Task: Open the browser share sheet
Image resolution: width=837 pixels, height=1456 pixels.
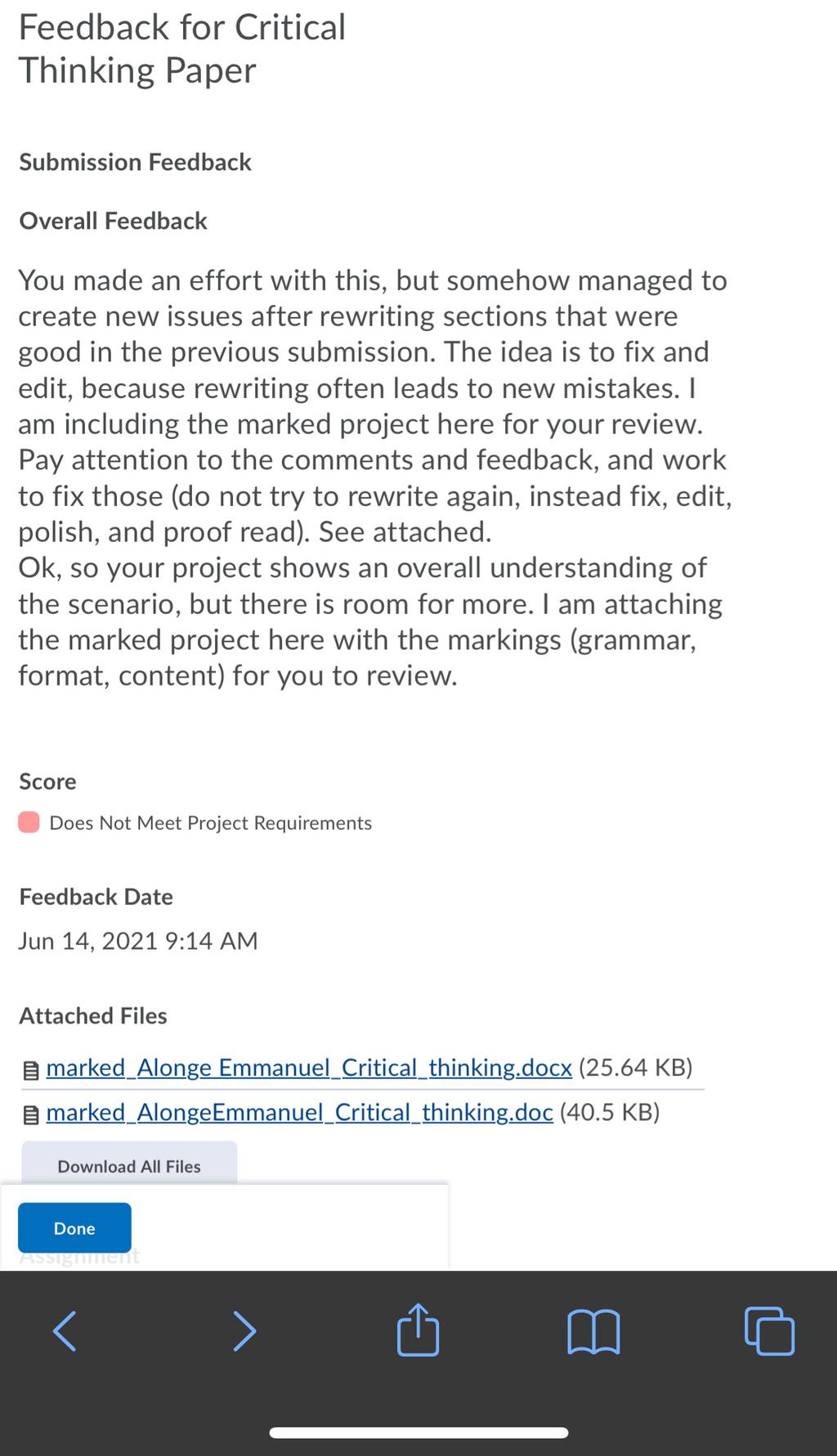Action: tap(418, 1329)
